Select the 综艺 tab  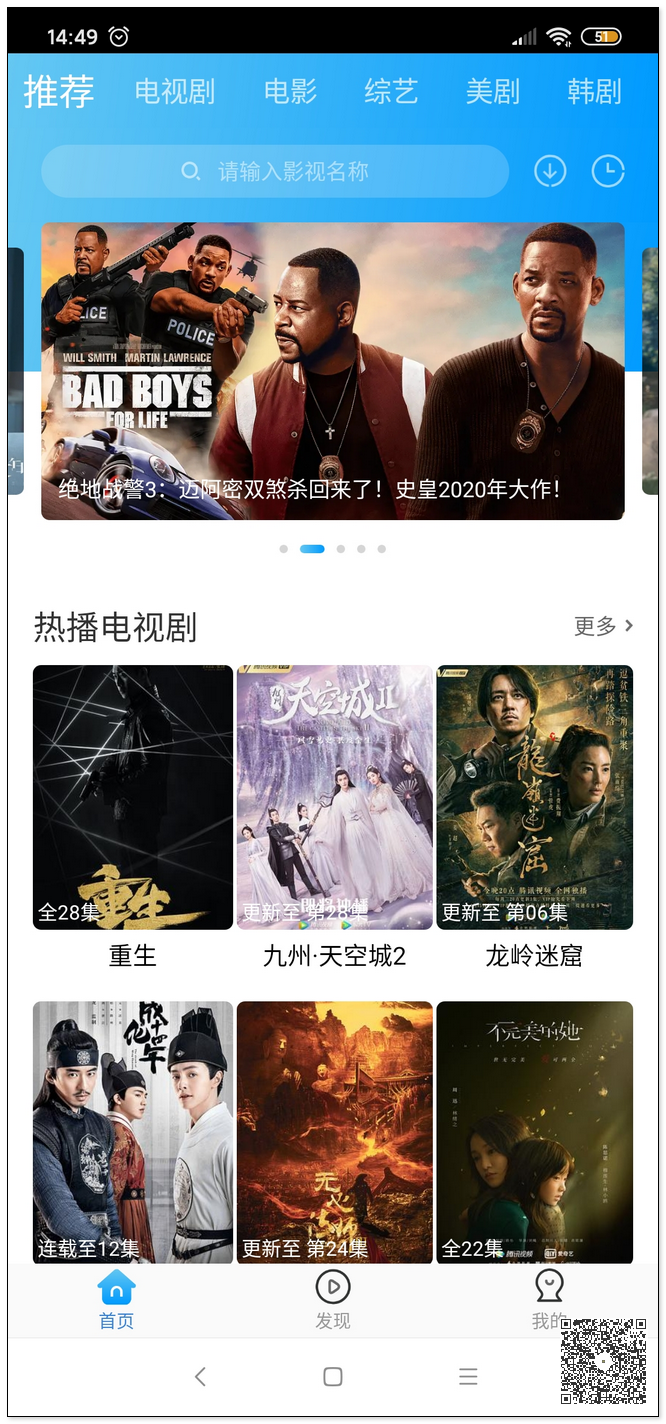(391, 92)
